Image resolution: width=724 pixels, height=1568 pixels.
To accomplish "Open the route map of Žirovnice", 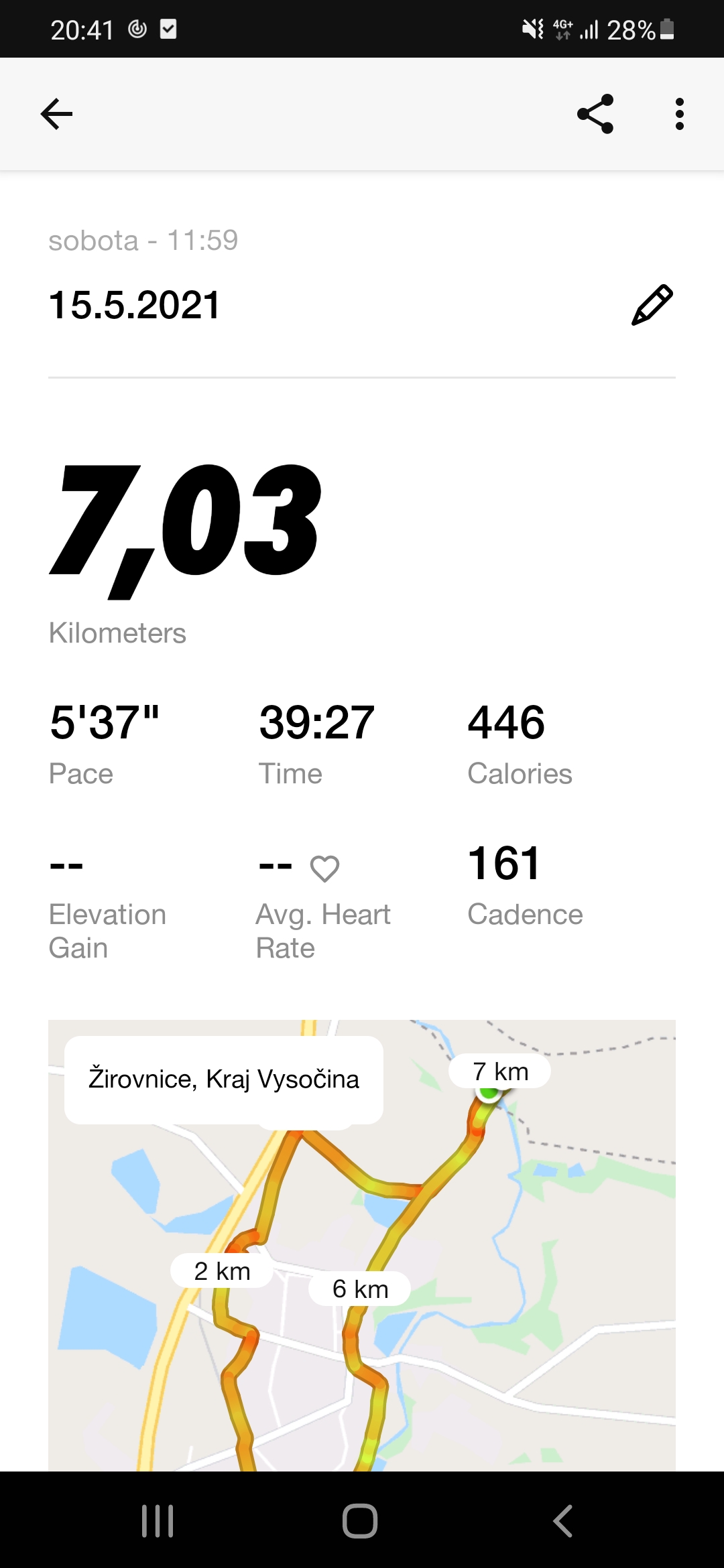I will point(362,1245).
